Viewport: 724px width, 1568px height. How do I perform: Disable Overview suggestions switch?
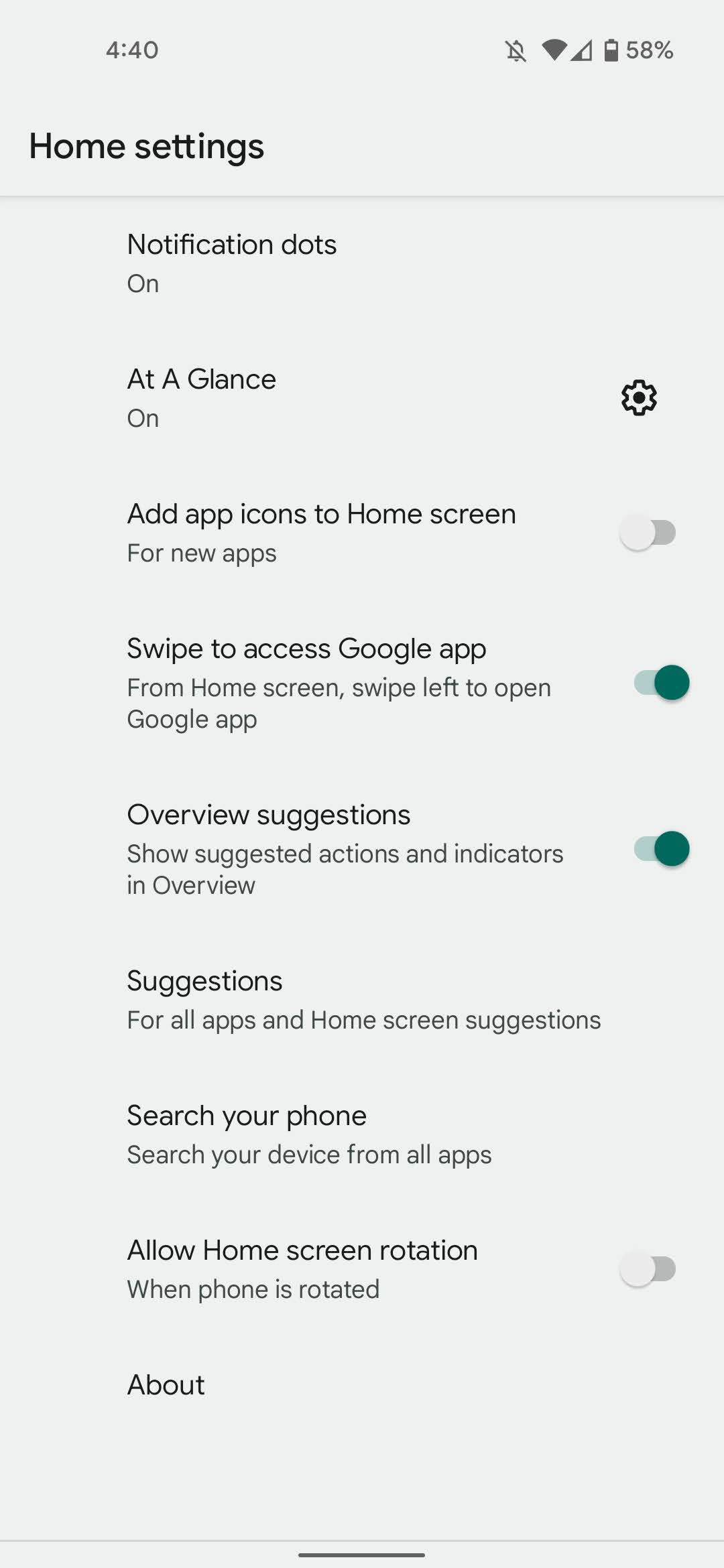point(661,849)
